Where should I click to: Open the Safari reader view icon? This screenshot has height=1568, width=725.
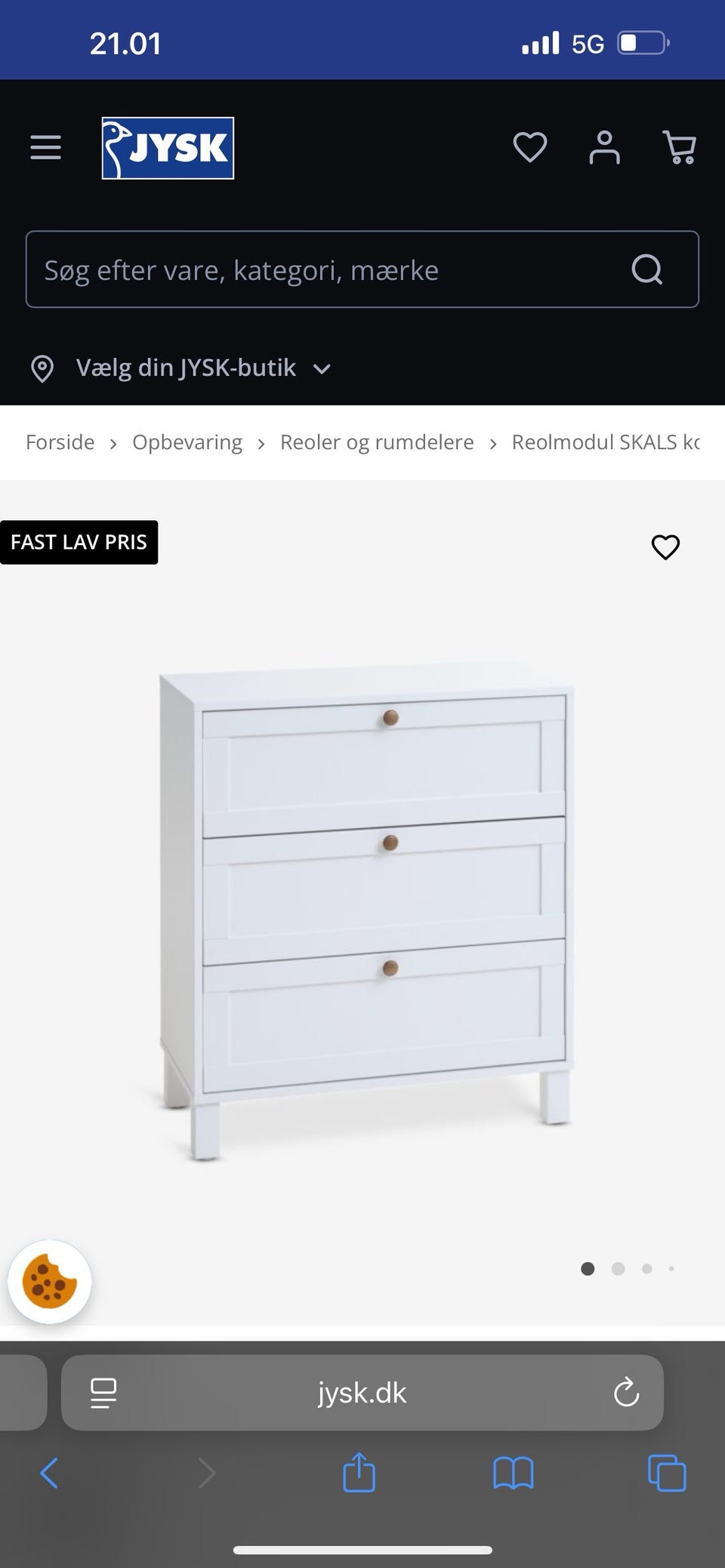[x=103, y=1393]
